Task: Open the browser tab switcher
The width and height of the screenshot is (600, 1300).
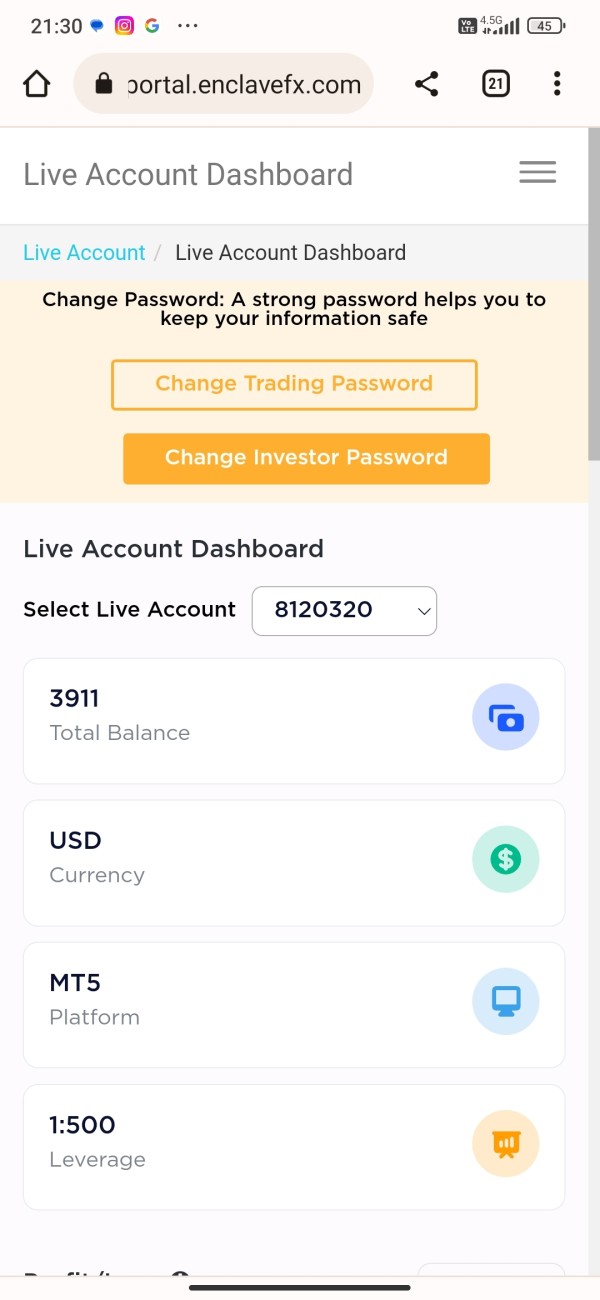Action: tap(496, 84)
